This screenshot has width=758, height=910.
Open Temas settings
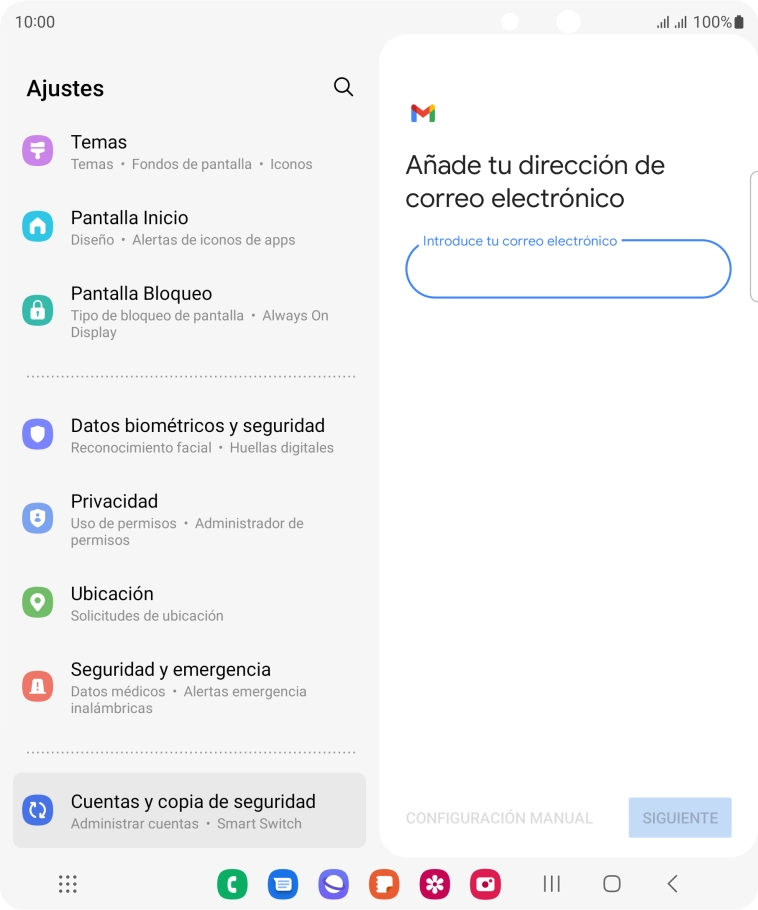coord(190,152)
